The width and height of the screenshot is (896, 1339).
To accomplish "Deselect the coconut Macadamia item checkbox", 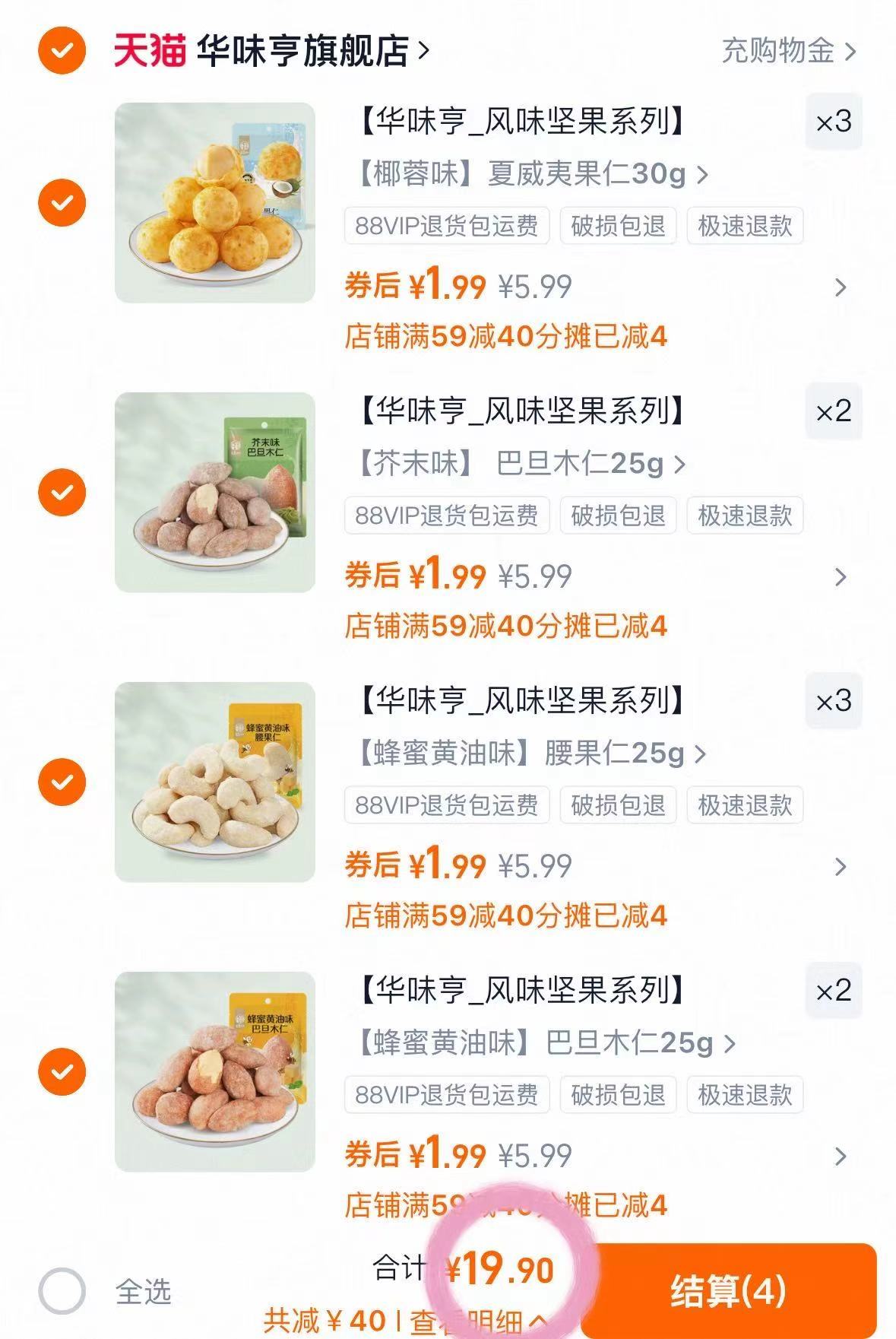I will click(61, 200).
